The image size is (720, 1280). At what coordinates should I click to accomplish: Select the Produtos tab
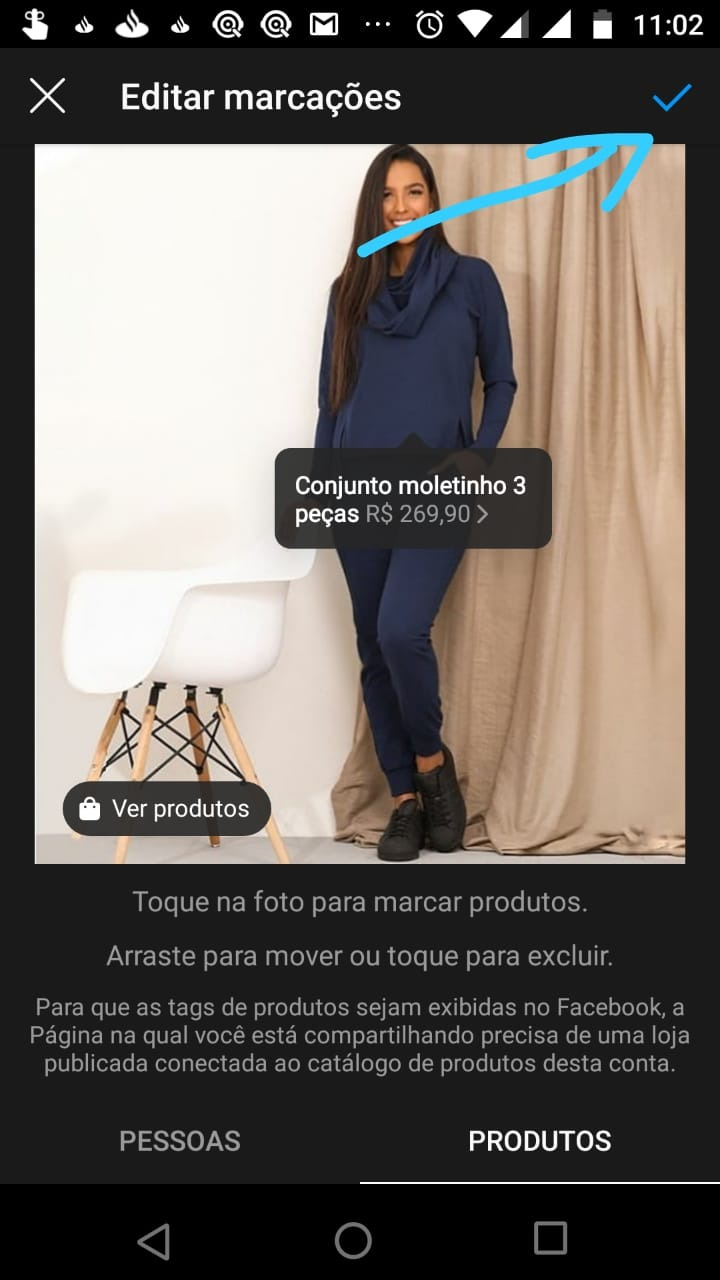[x=540, y=1141]
